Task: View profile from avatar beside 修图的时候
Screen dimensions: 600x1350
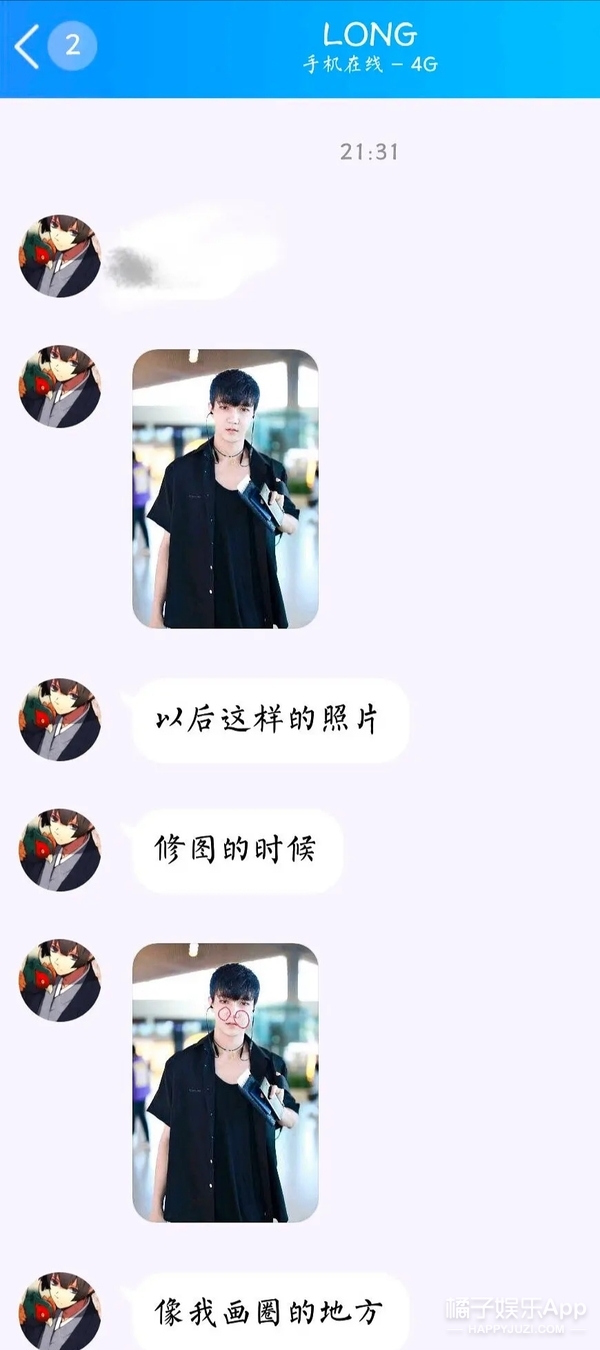Action: (x=60, y=850)
